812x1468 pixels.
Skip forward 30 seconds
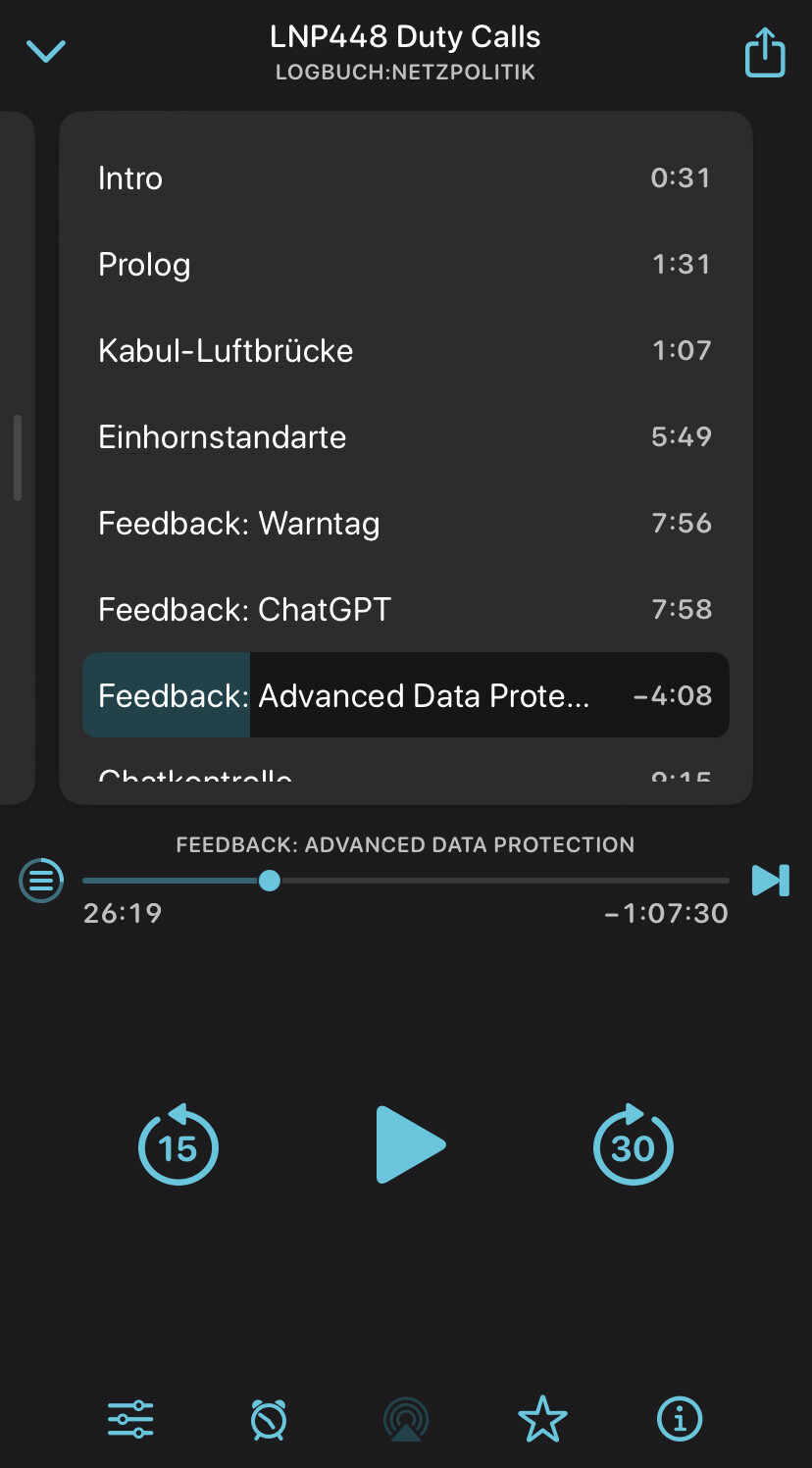coord(633,1145)
